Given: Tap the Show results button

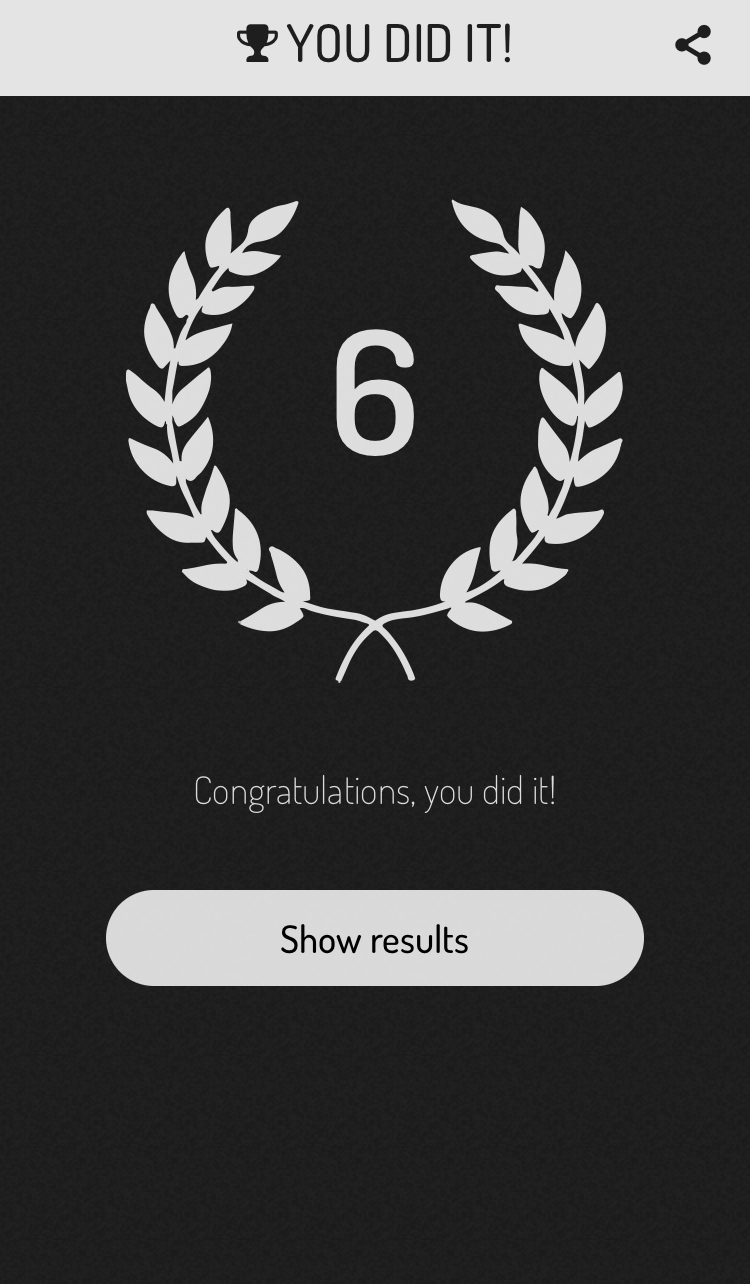Looking at the screenshot, I should point(375,938).
